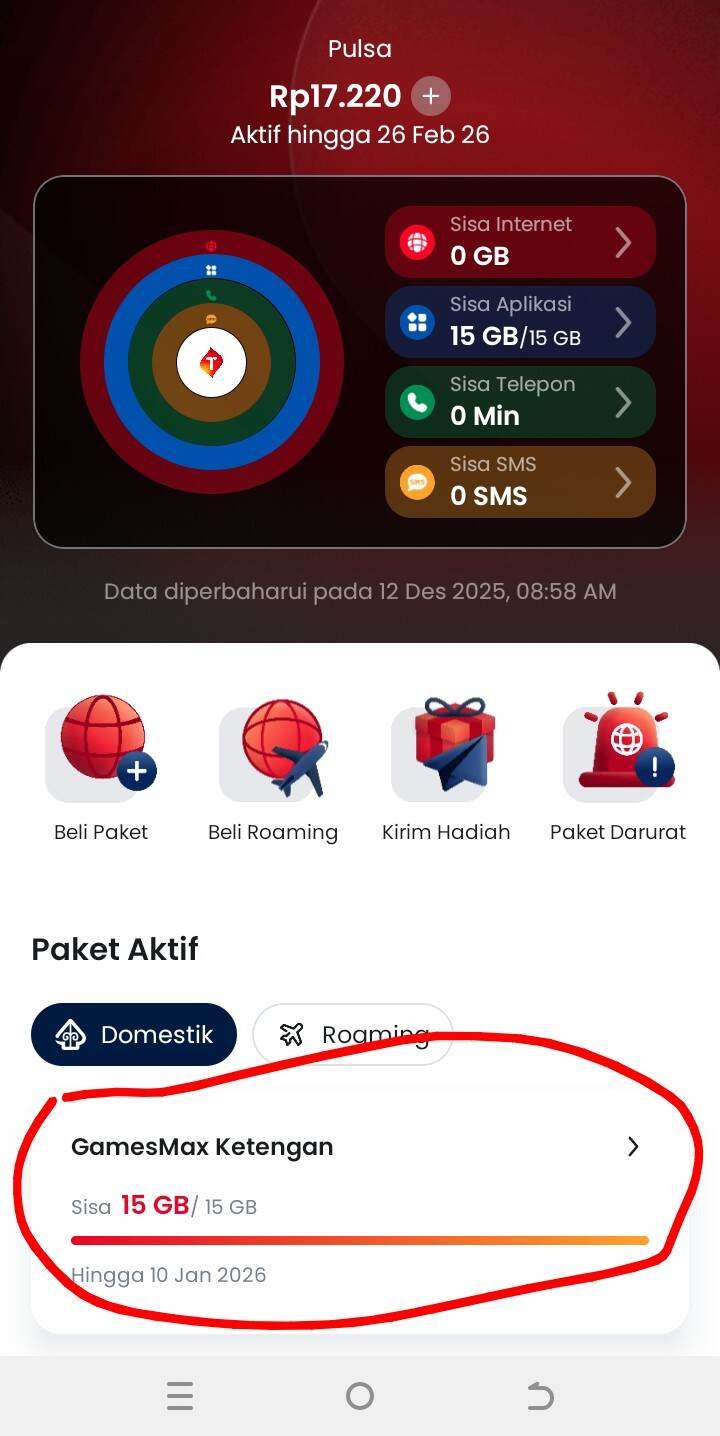Go back using the system back button
The width and height of the screenshot is (720, 1436).
pyautogui.click(x=540, y=1396)
